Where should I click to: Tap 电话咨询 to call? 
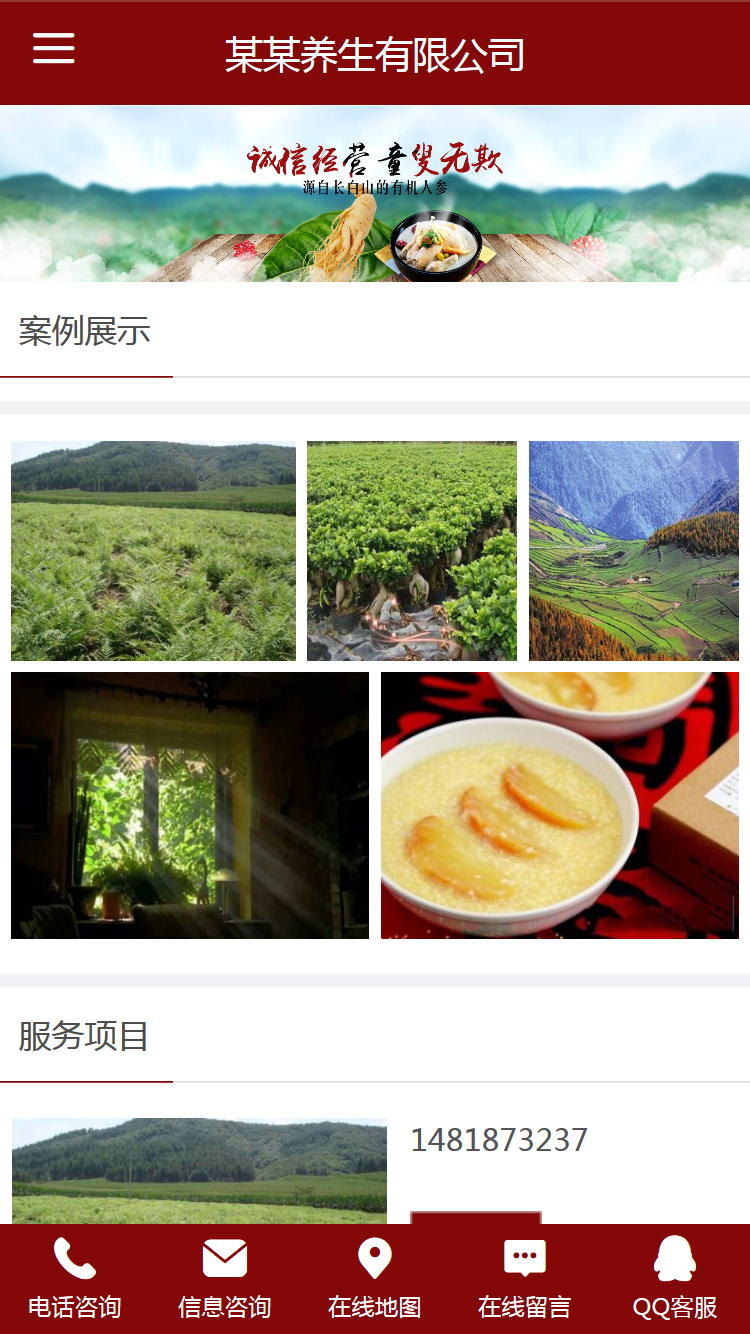(x=75, y=1278)
